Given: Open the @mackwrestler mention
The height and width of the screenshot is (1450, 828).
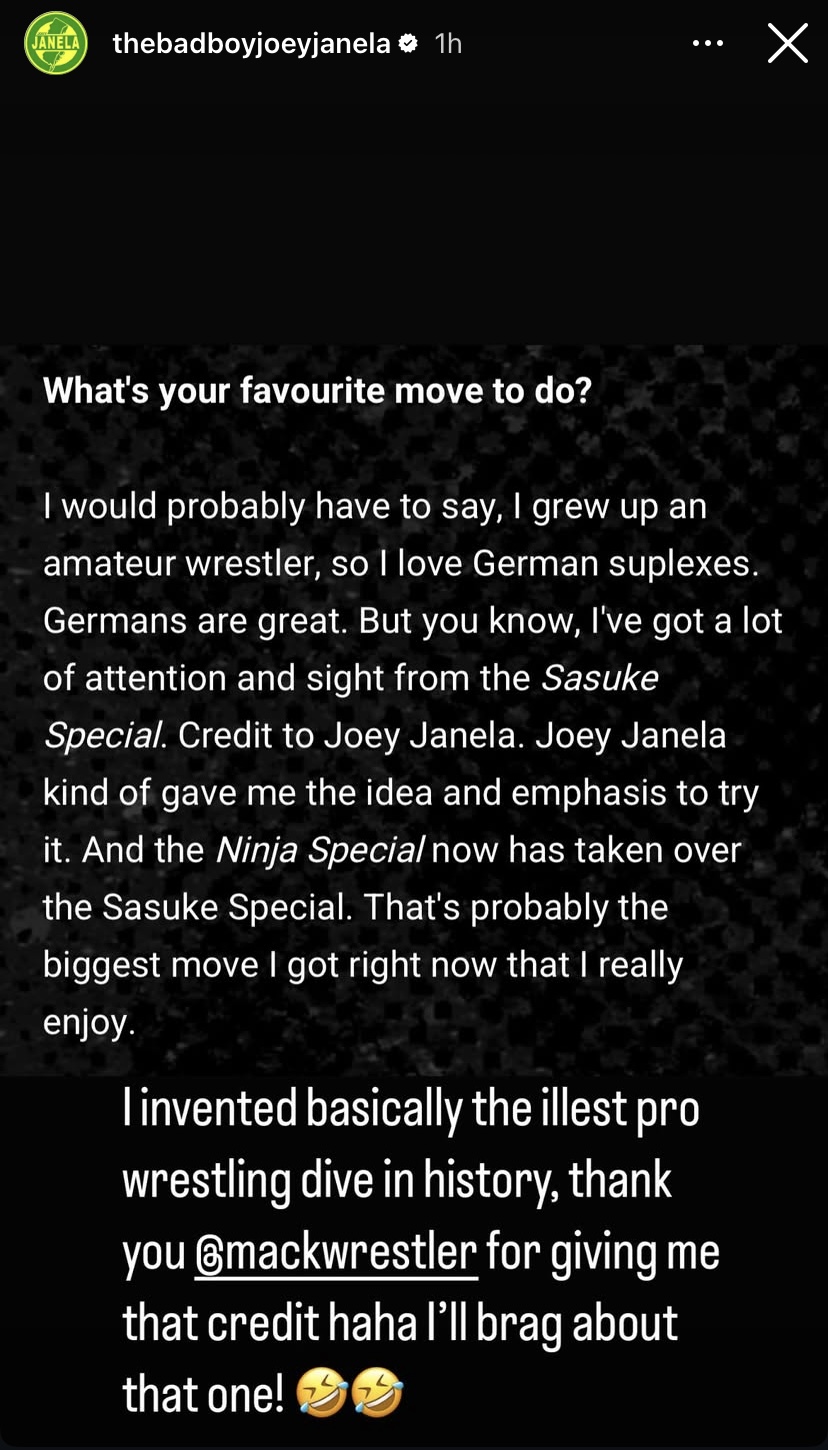Looking at the screenshot, I should 336,1252.
